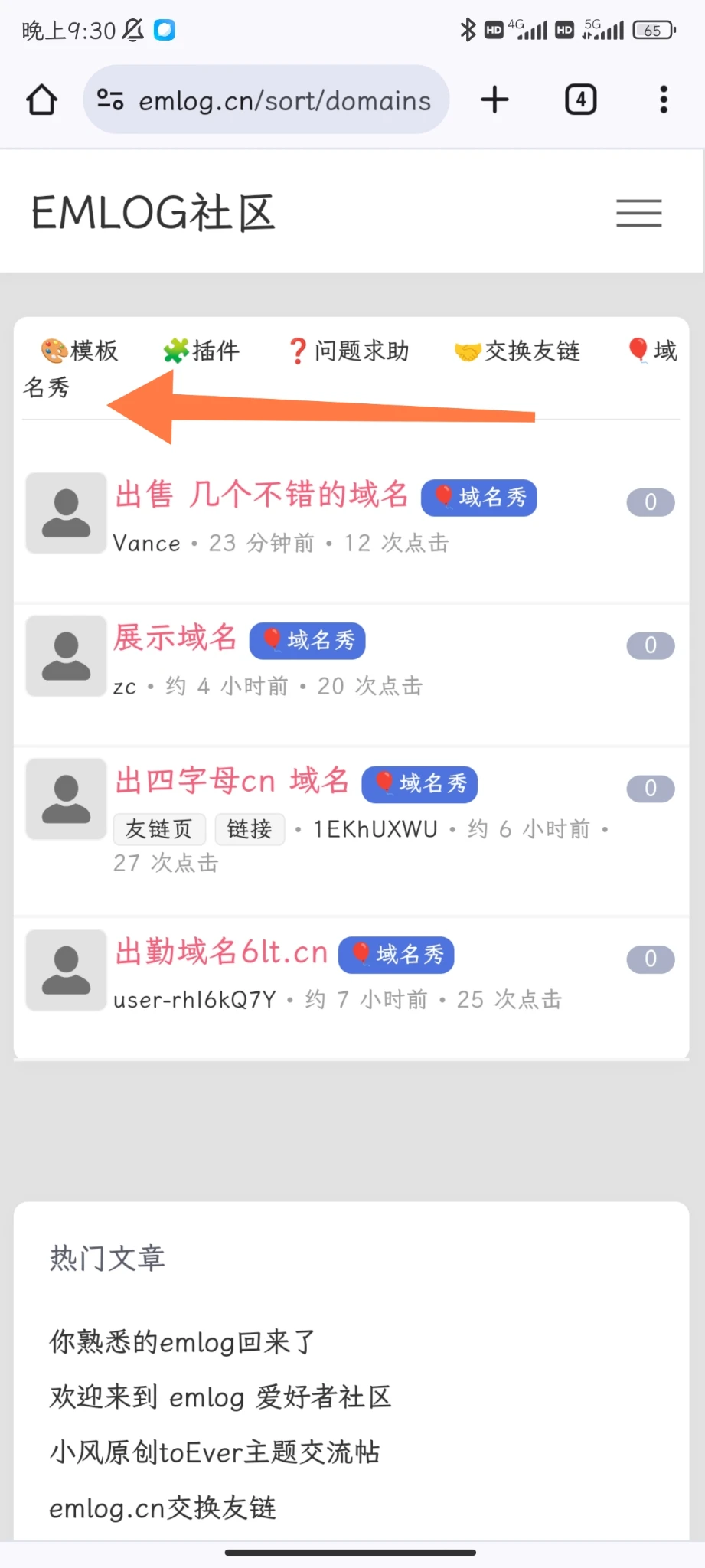This screenshot has height=1568, width=705.
Task: Open 小风原创toEver主题交流帖
Action: pyautogui.click(x=214, y=1452)
